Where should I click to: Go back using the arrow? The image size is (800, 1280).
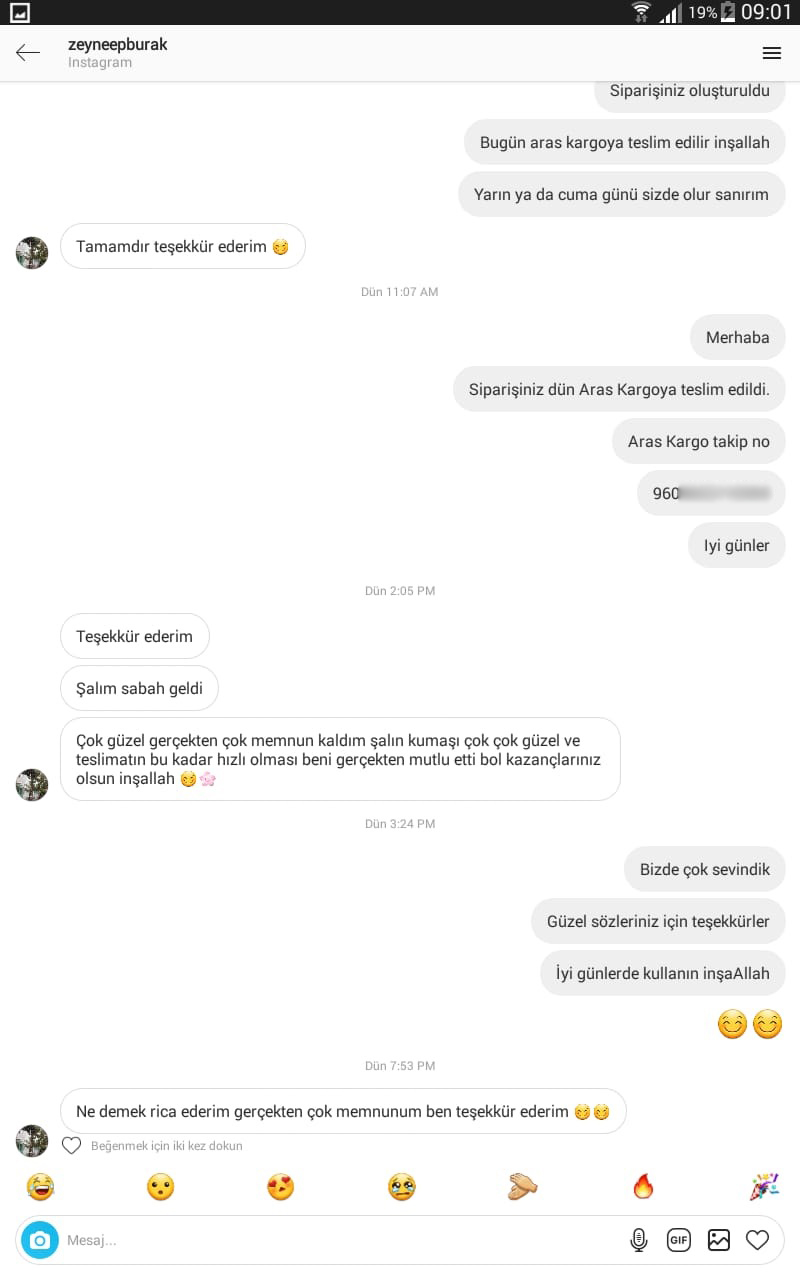(x=28, y=53)
